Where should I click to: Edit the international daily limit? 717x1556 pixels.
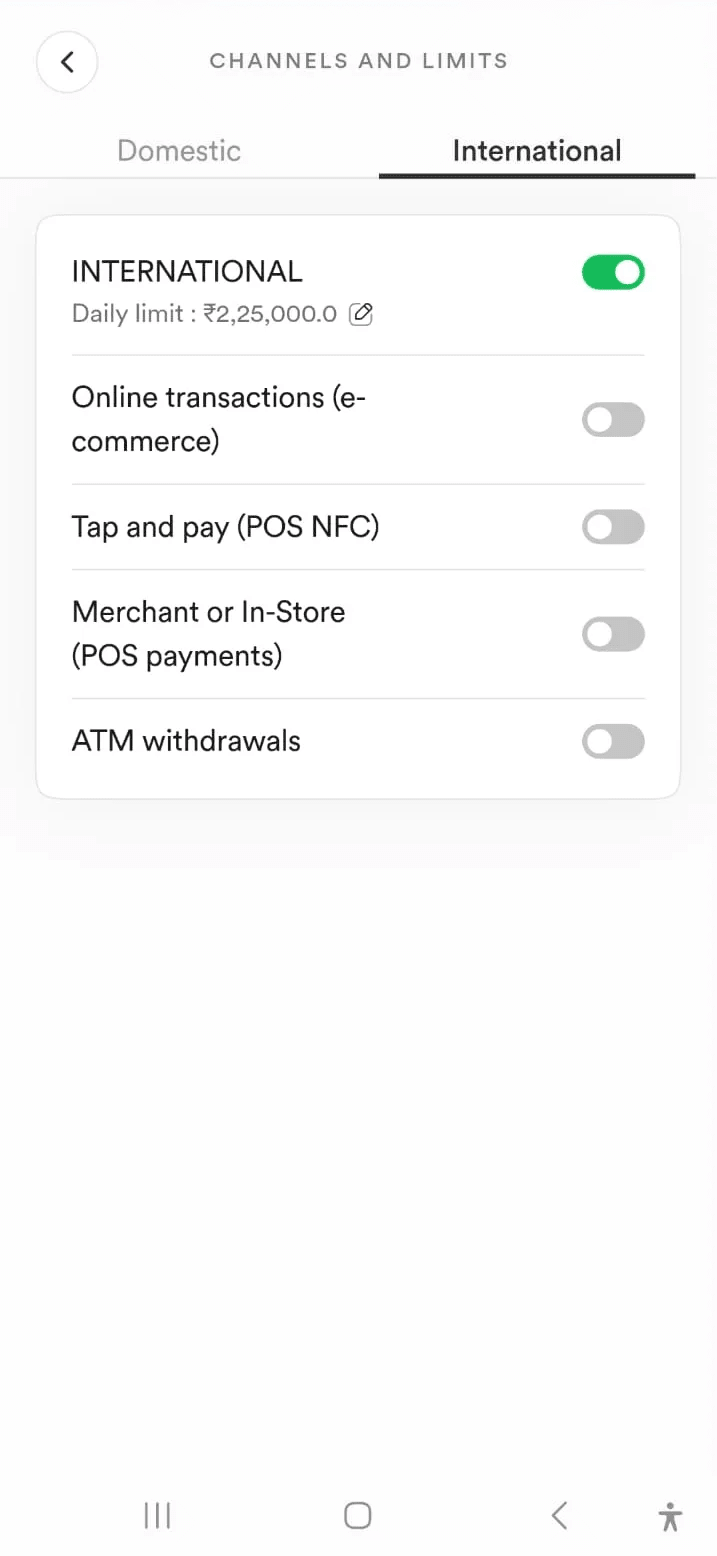coord(361,314)
